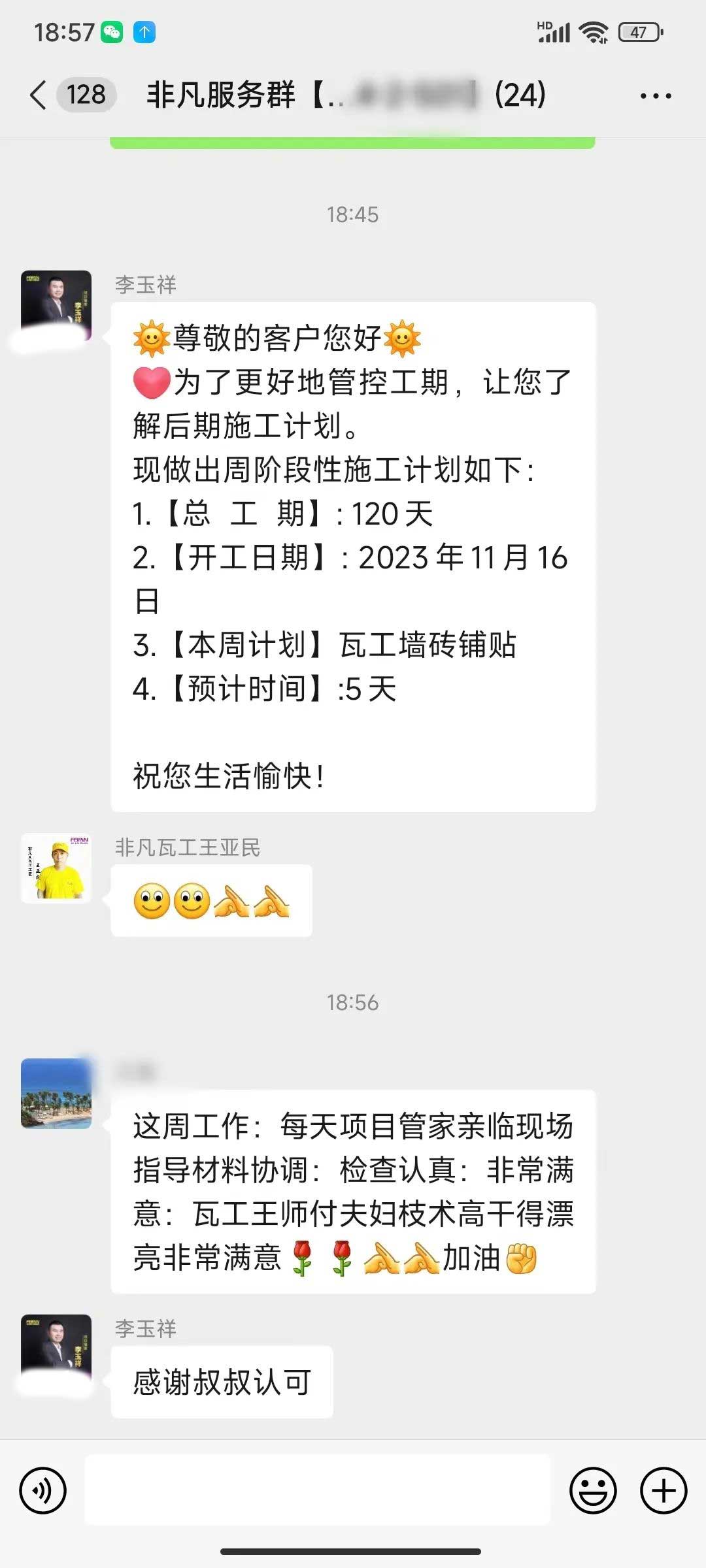Viewport: 706px width, 1568px height.
Task: Tap the message text input field
Action: pyautogui.click(x=318, y=1490)
